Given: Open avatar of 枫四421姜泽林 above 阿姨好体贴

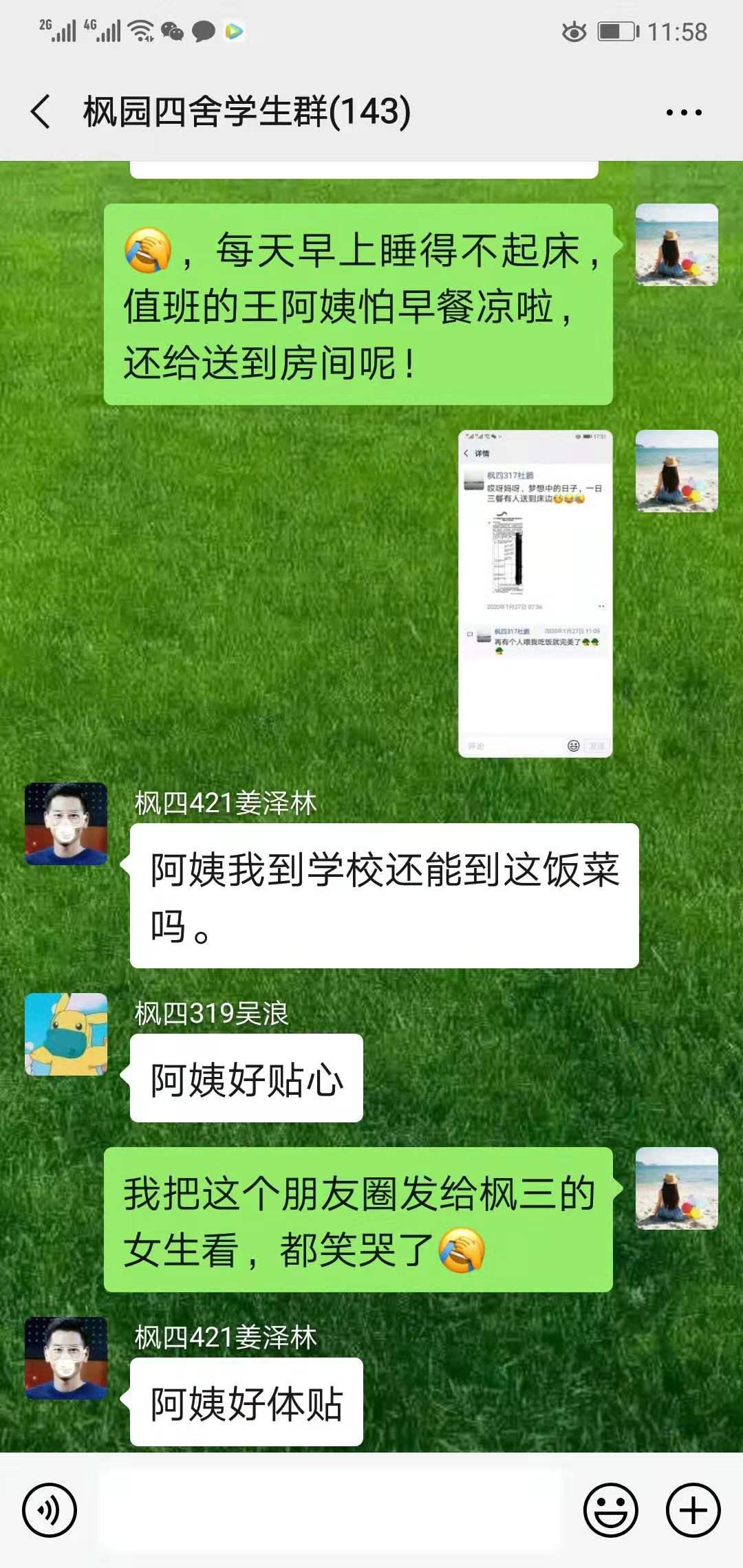Looking at the screenshot, I should click(66, 1358).
